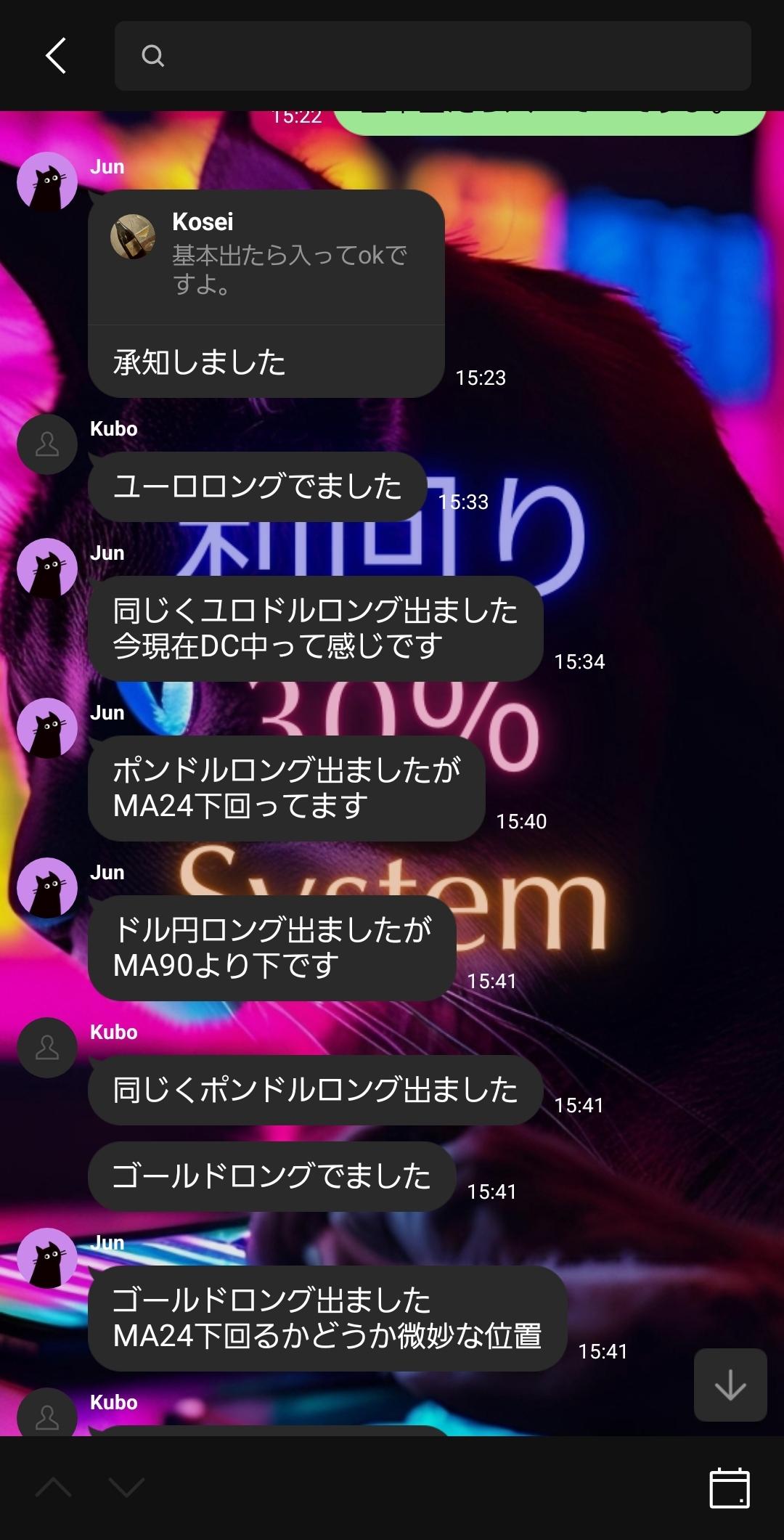Tap Jun's cat avatar next to the 15:23 reply
784x1540 pixels.
click(47, 182)
